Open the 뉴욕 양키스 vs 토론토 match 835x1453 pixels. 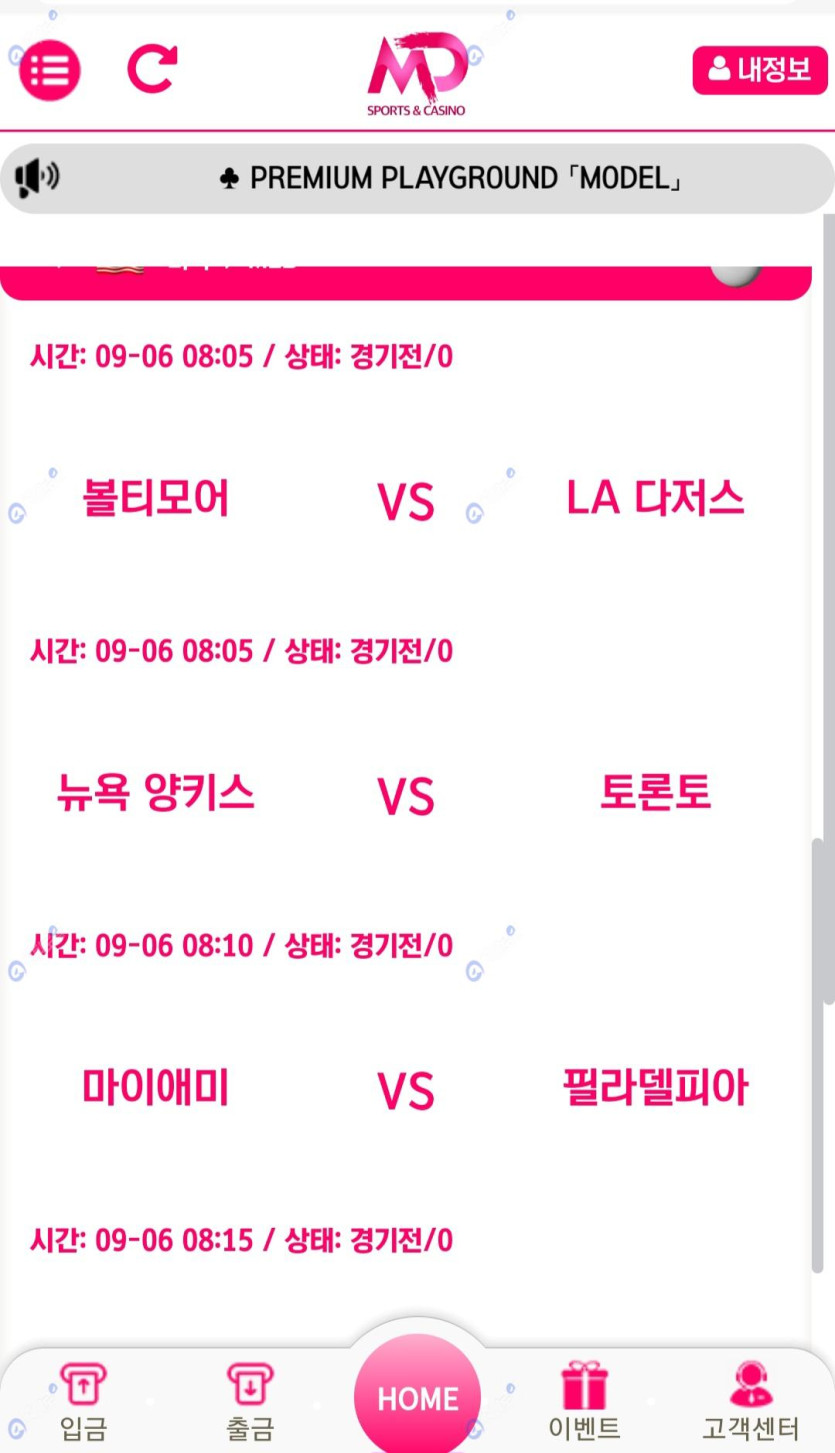(x=406, y=795)
